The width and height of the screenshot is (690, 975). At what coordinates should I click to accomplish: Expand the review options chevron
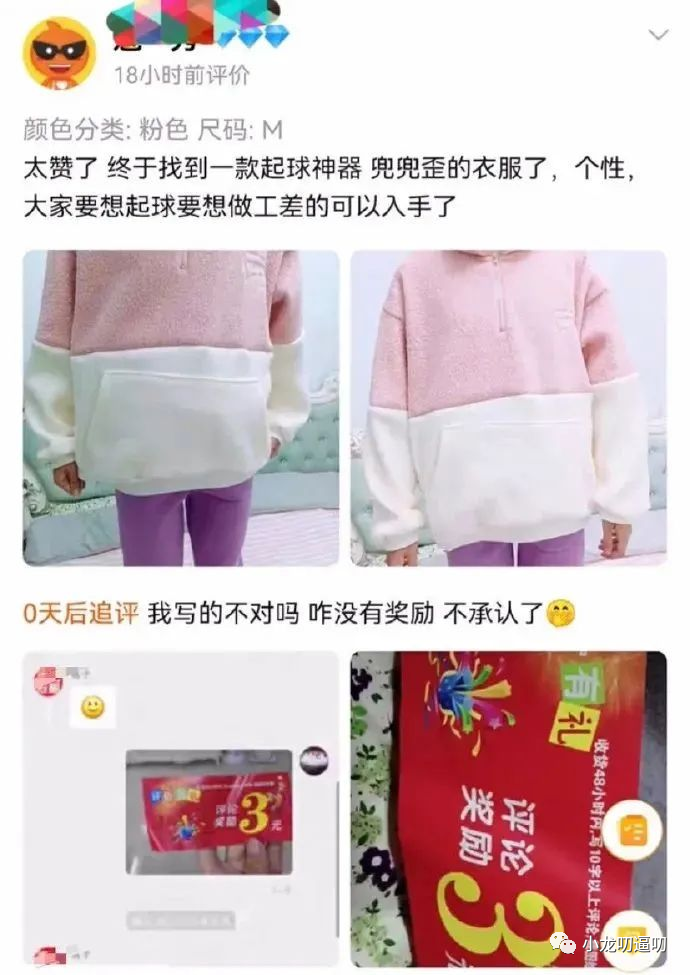pos(658,36)
